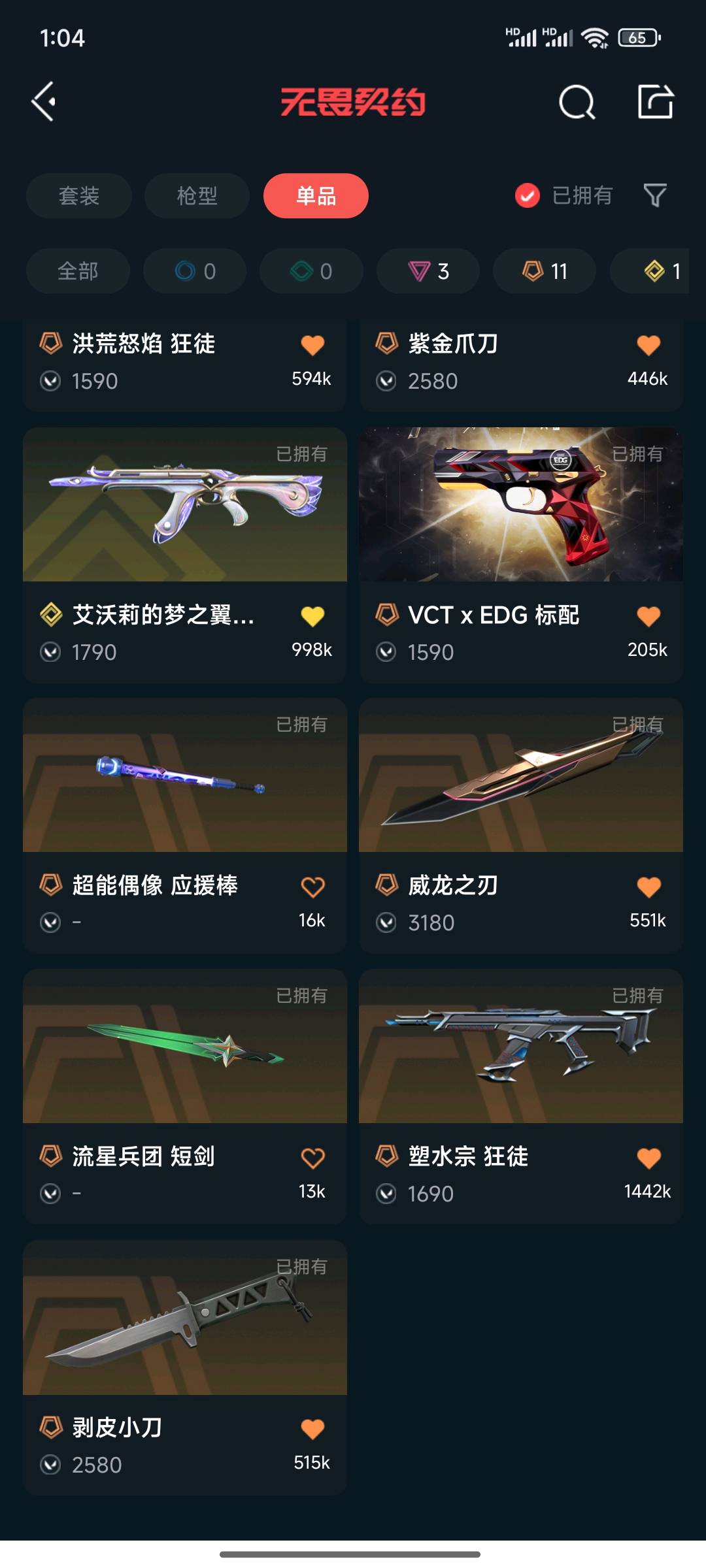
Task: Select the 单品 tab
Action: point(316,195)
